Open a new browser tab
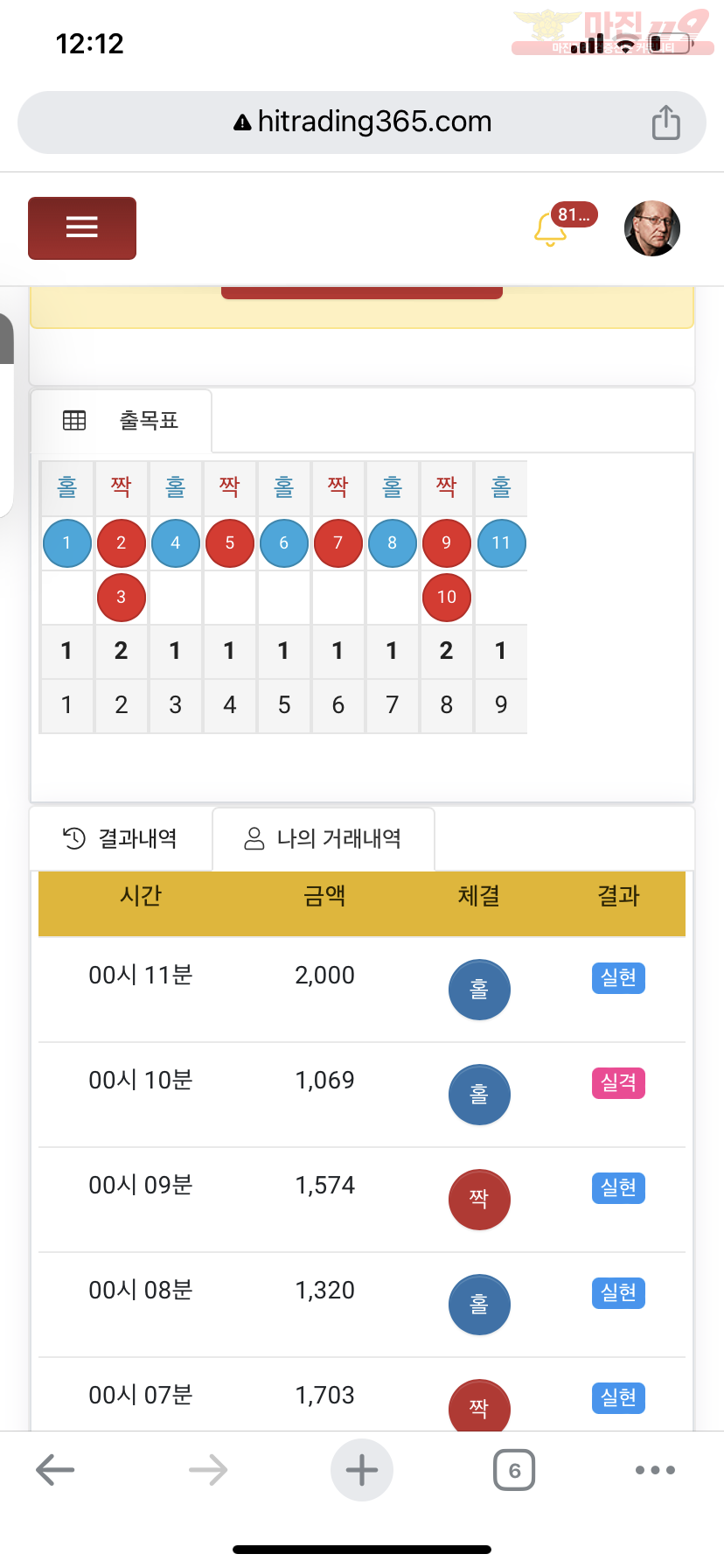This screenshot has width=724, height=1568. click(x=362, y=1470)
